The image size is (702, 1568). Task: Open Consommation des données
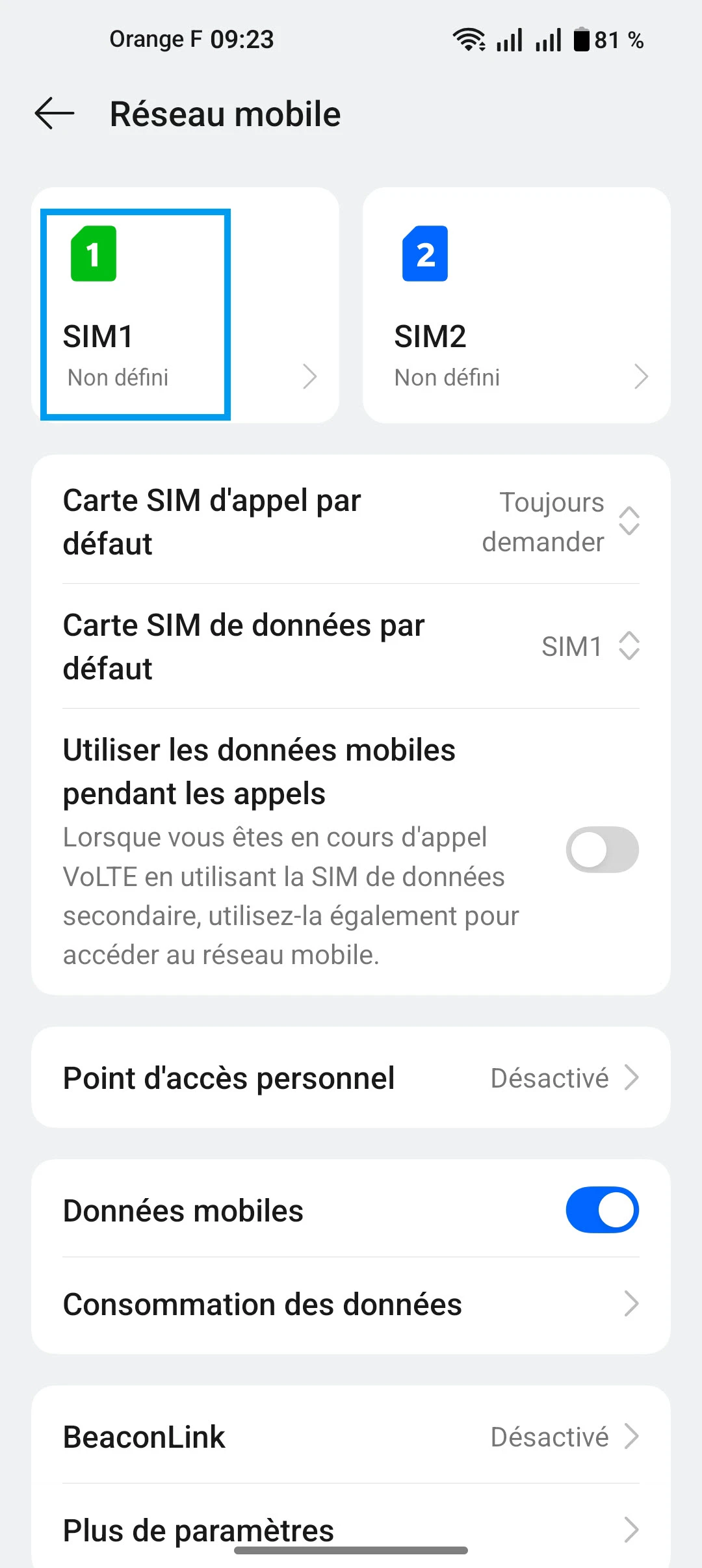coord(351,1304)
